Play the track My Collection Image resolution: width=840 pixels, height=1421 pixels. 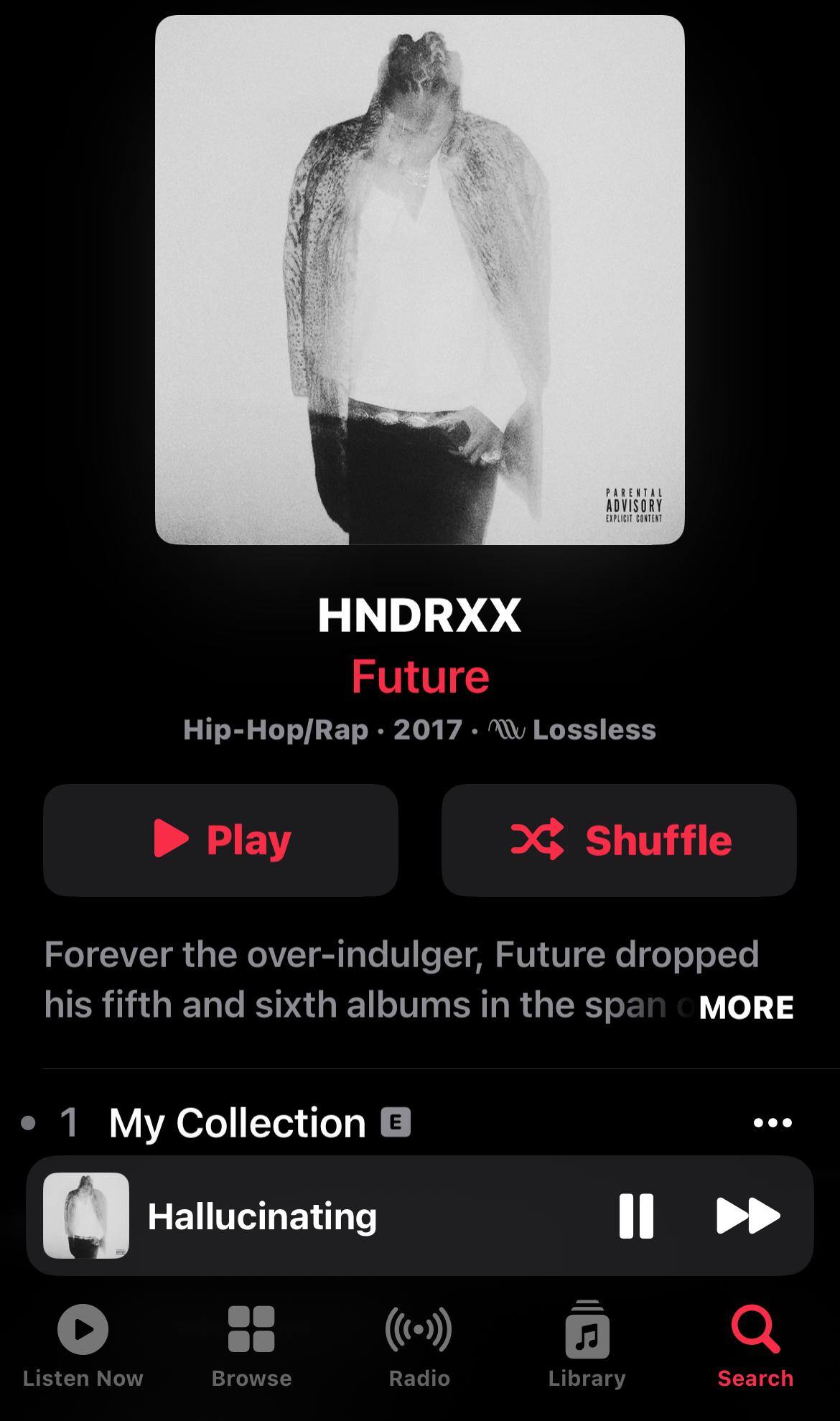click(x=237, y=1122)
